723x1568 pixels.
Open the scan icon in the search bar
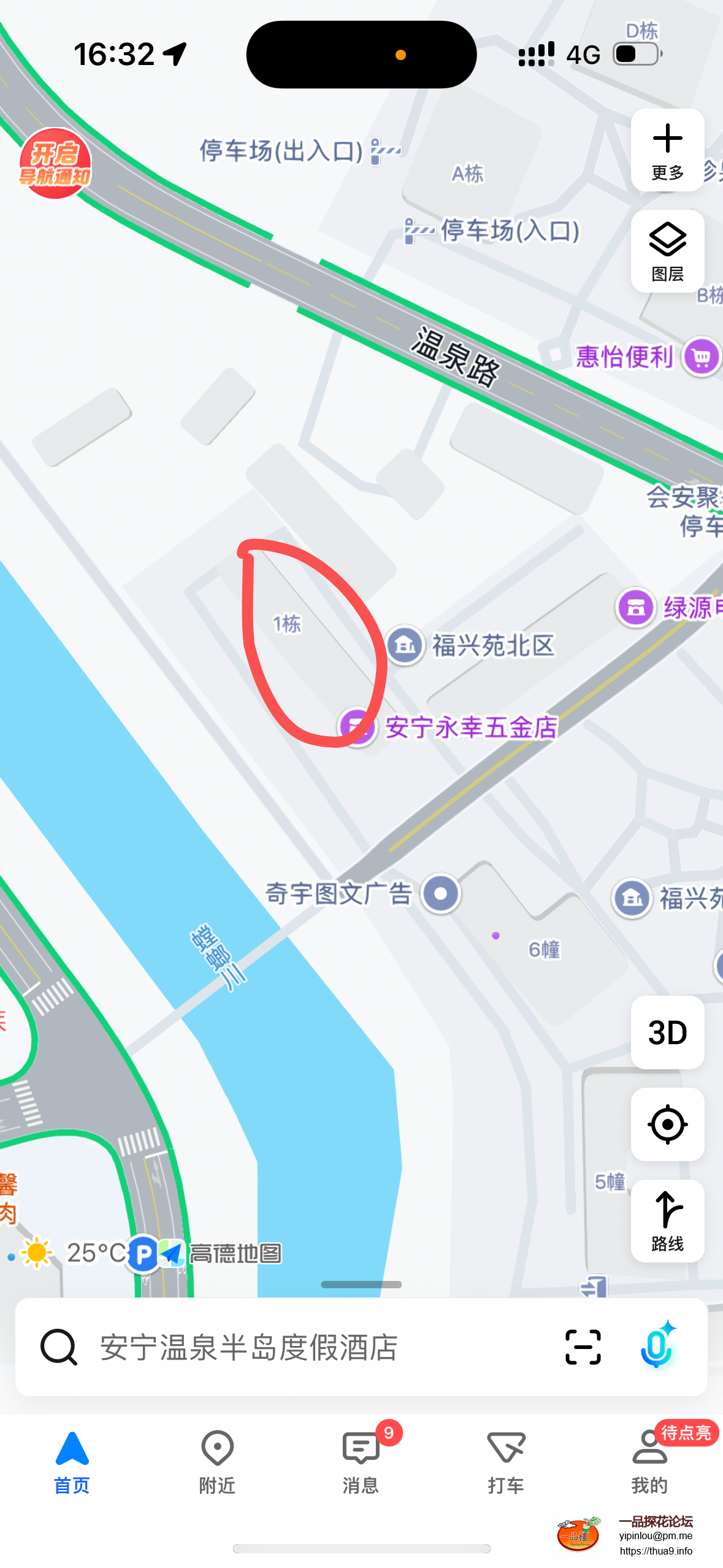coord(583,1347)
